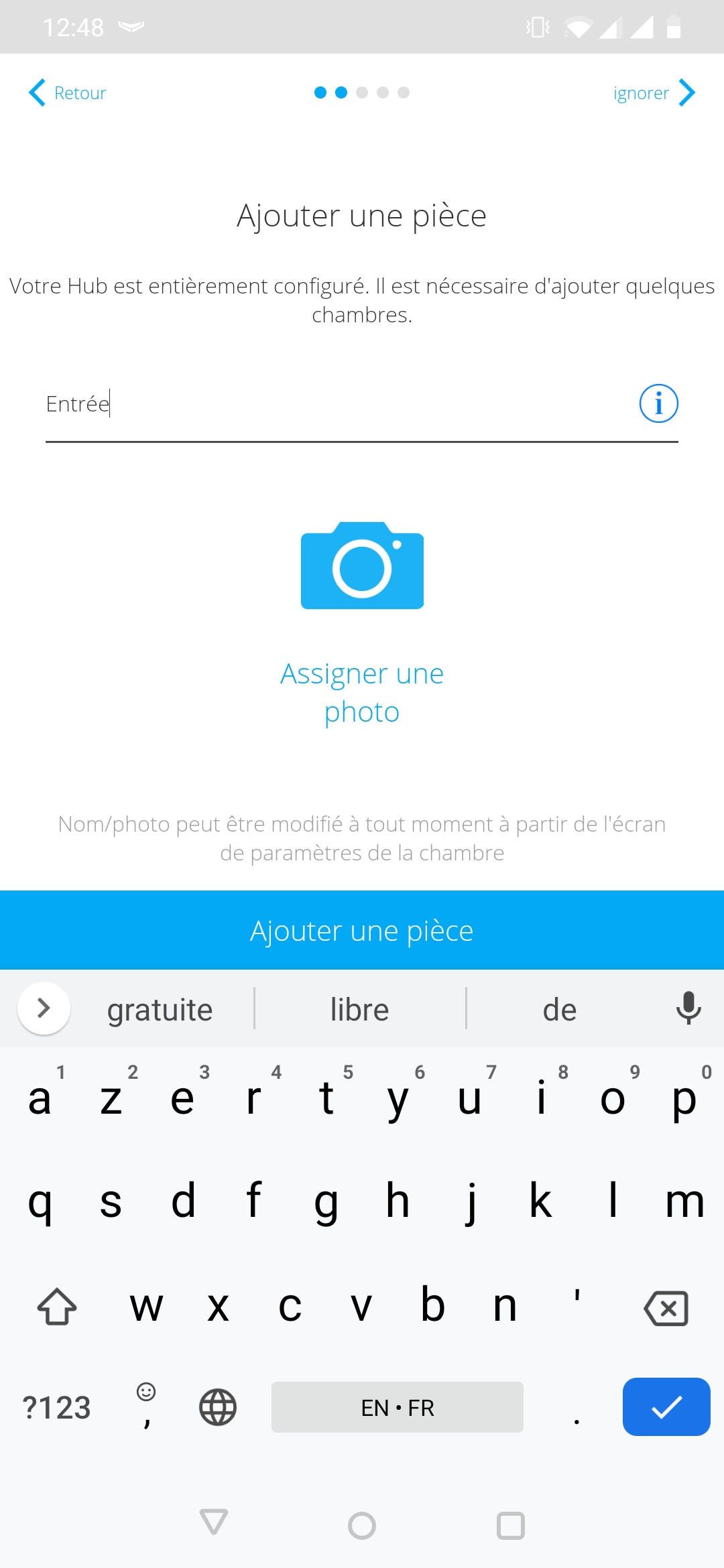
Task: Choose the keyboard suggestion libre
Action: (x=360, y=1009)
